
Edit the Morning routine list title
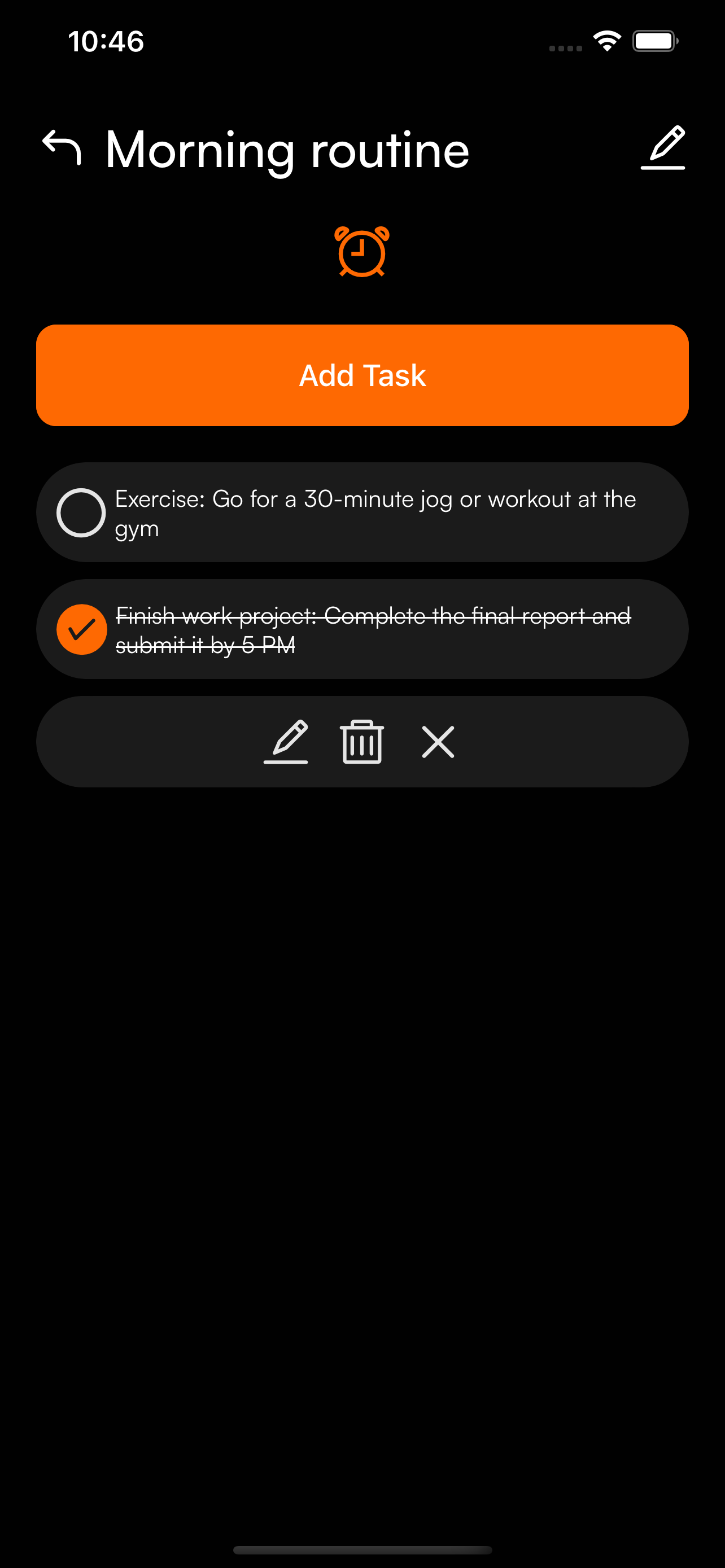[662, 148]
